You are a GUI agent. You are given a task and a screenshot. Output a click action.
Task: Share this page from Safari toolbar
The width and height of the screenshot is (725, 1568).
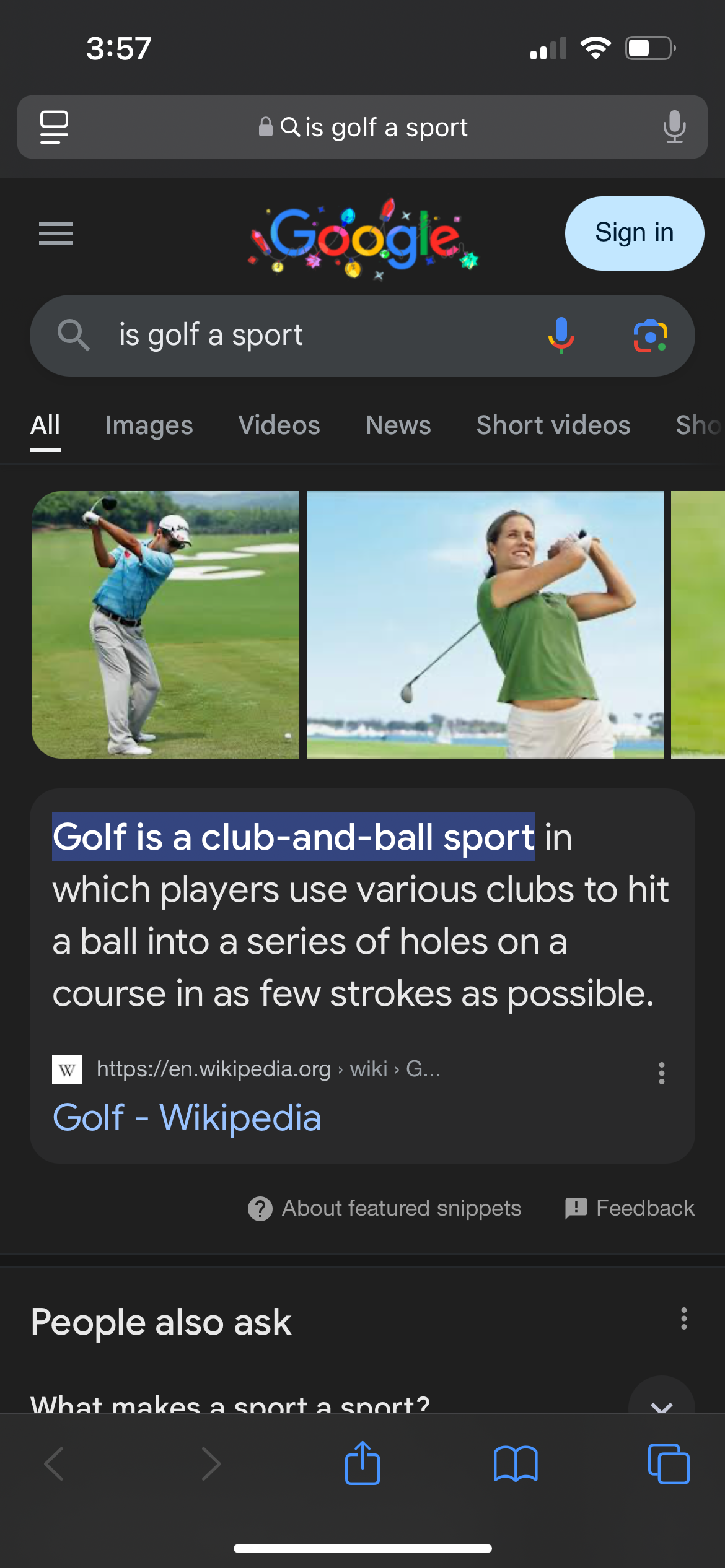pos(362,1464)
